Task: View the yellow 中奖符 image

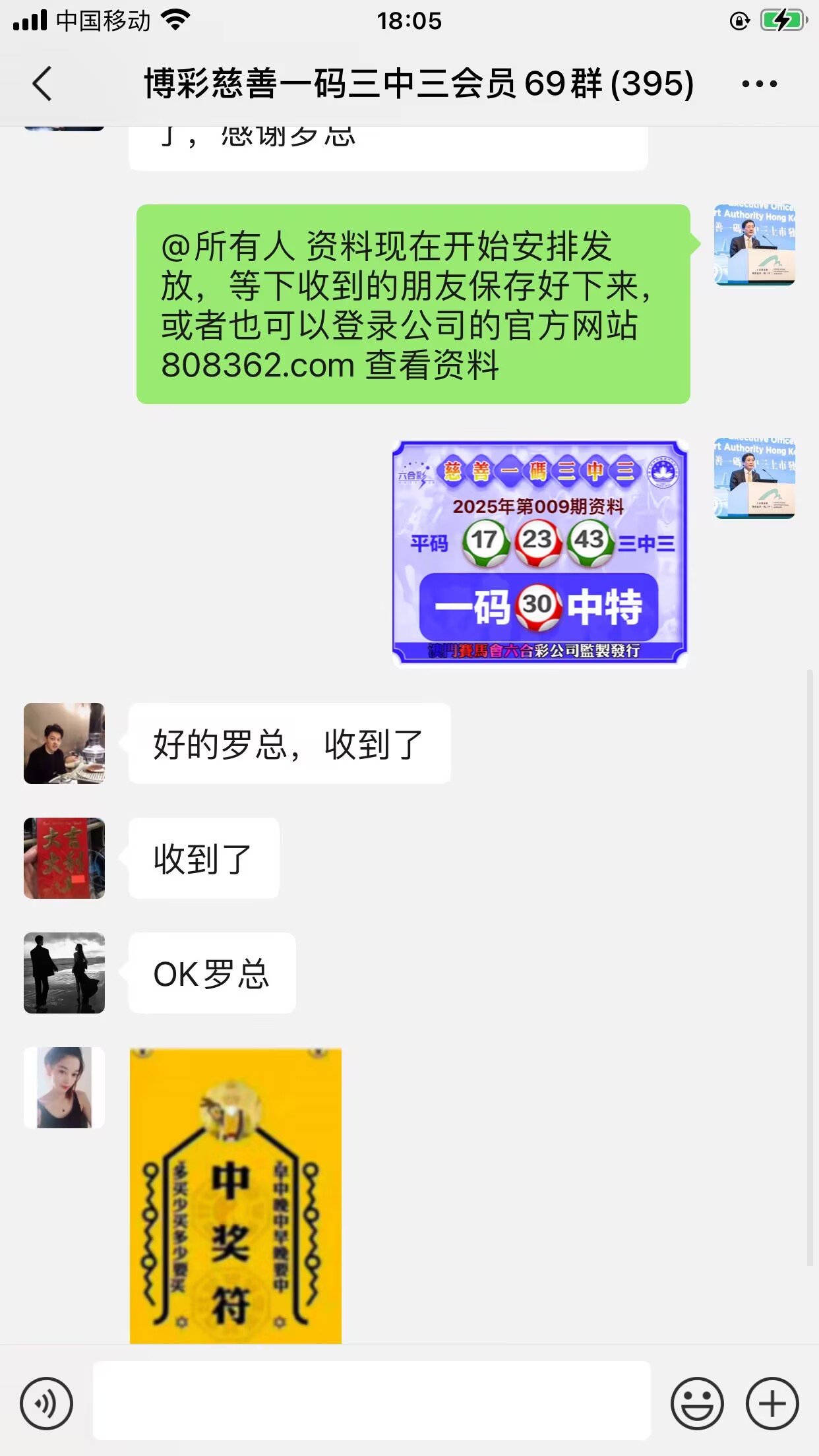Action: [235, 1195]
